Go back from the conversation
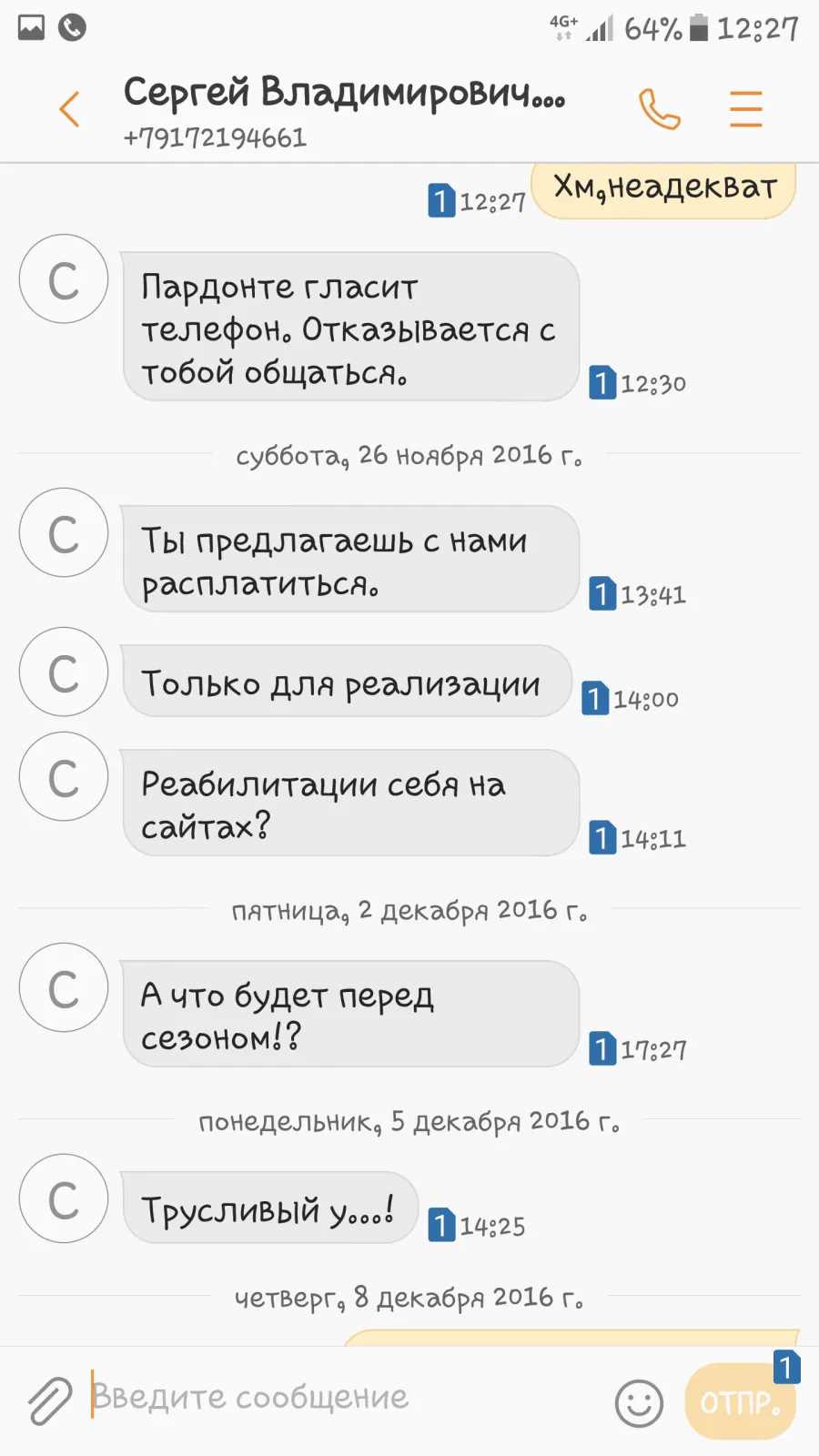The image size is (819, 1456). tap(69, 109)
